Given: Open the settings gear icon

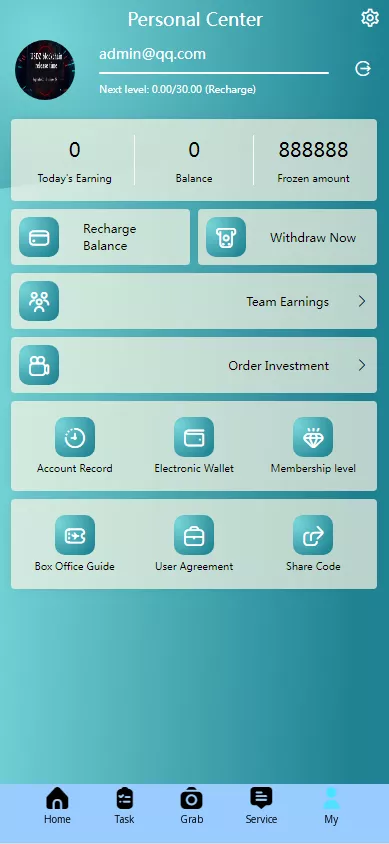Looking at the screenshot, I should pos(370,18).
